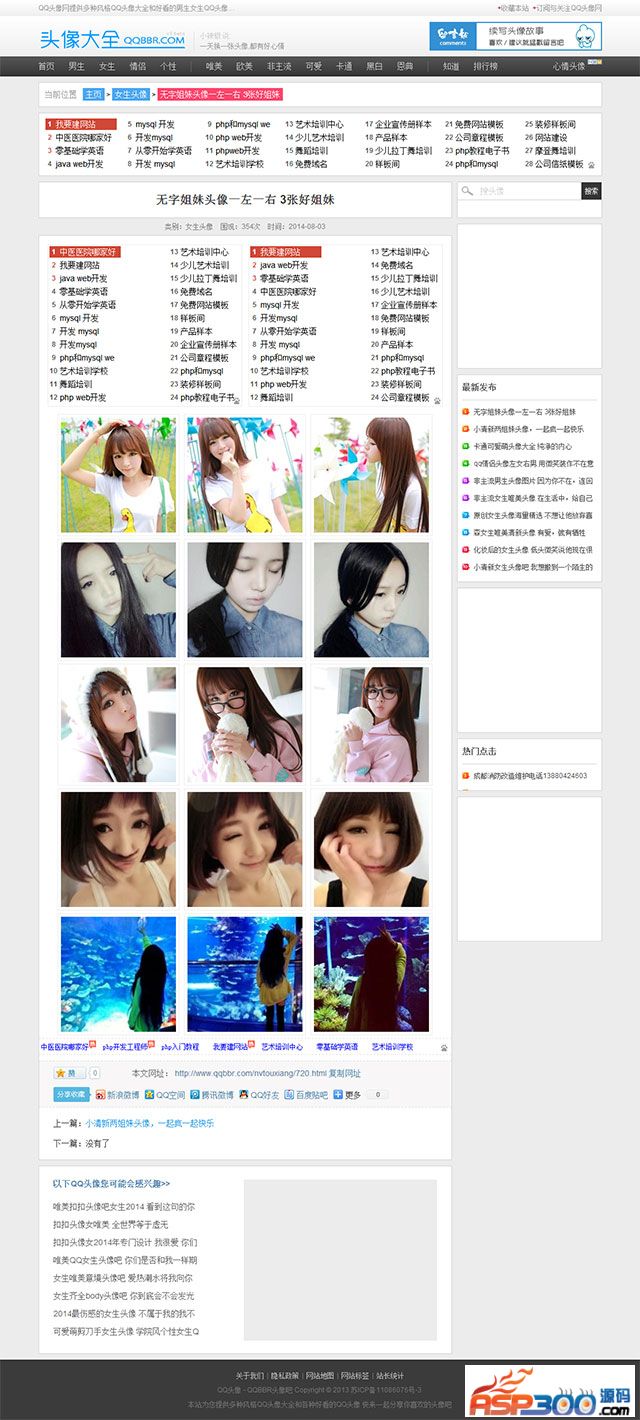Go to the 卡通 avatar section

343,66
